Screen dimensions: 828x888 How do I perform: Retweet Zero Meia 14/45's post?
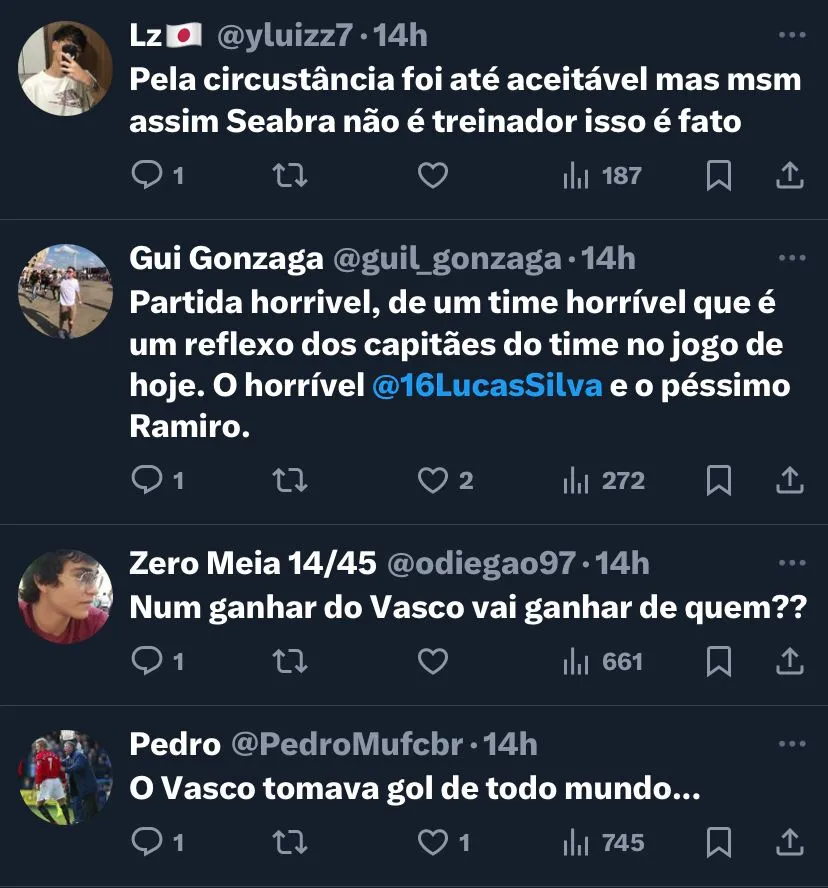tap(290, 662)
